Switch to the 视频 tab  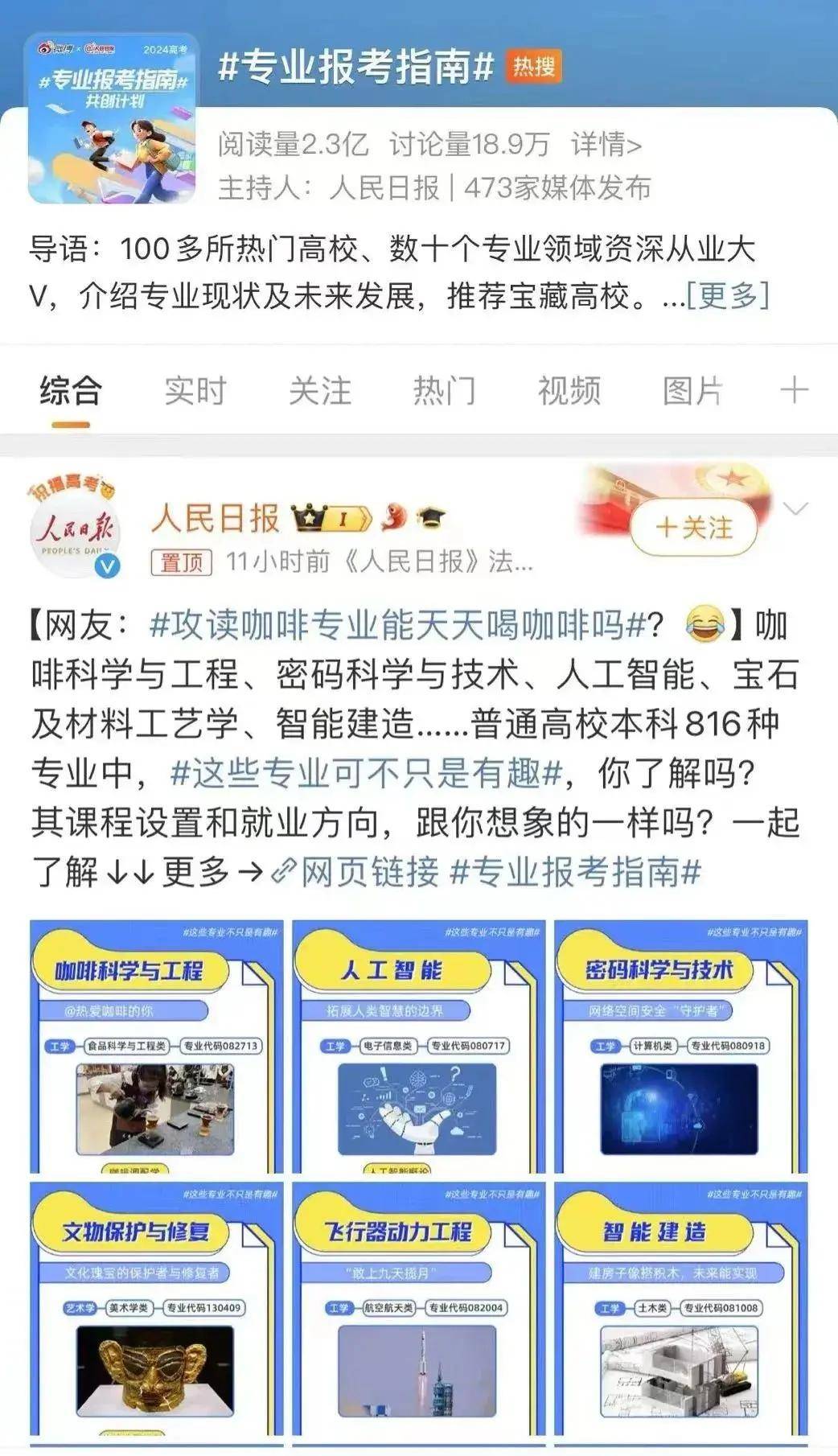pos(569,391)
